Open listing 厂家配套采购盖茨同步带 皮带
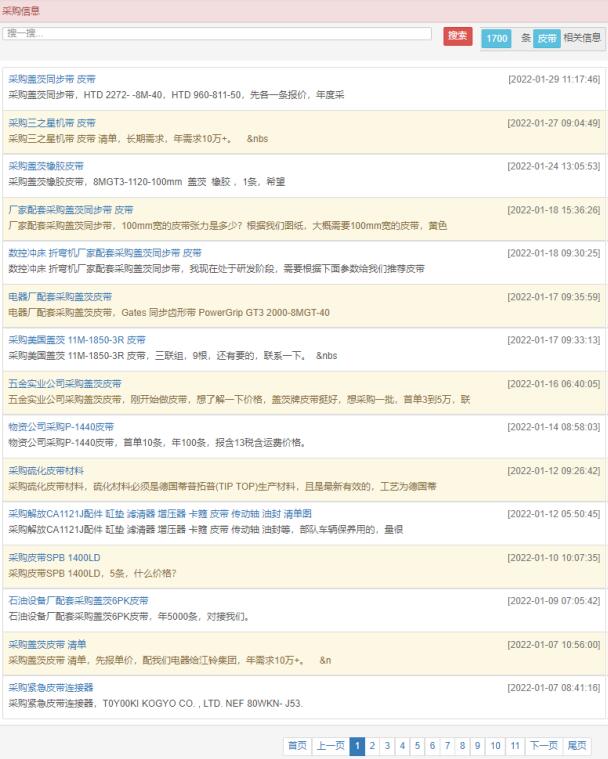608x759 pixels. point(70,210)
